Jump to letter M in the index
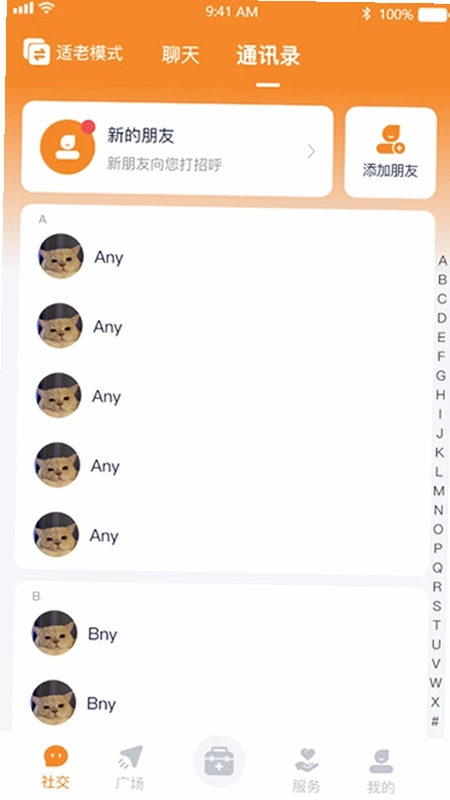The height and width of the screenshot is (800, 450). coord(439,491)
